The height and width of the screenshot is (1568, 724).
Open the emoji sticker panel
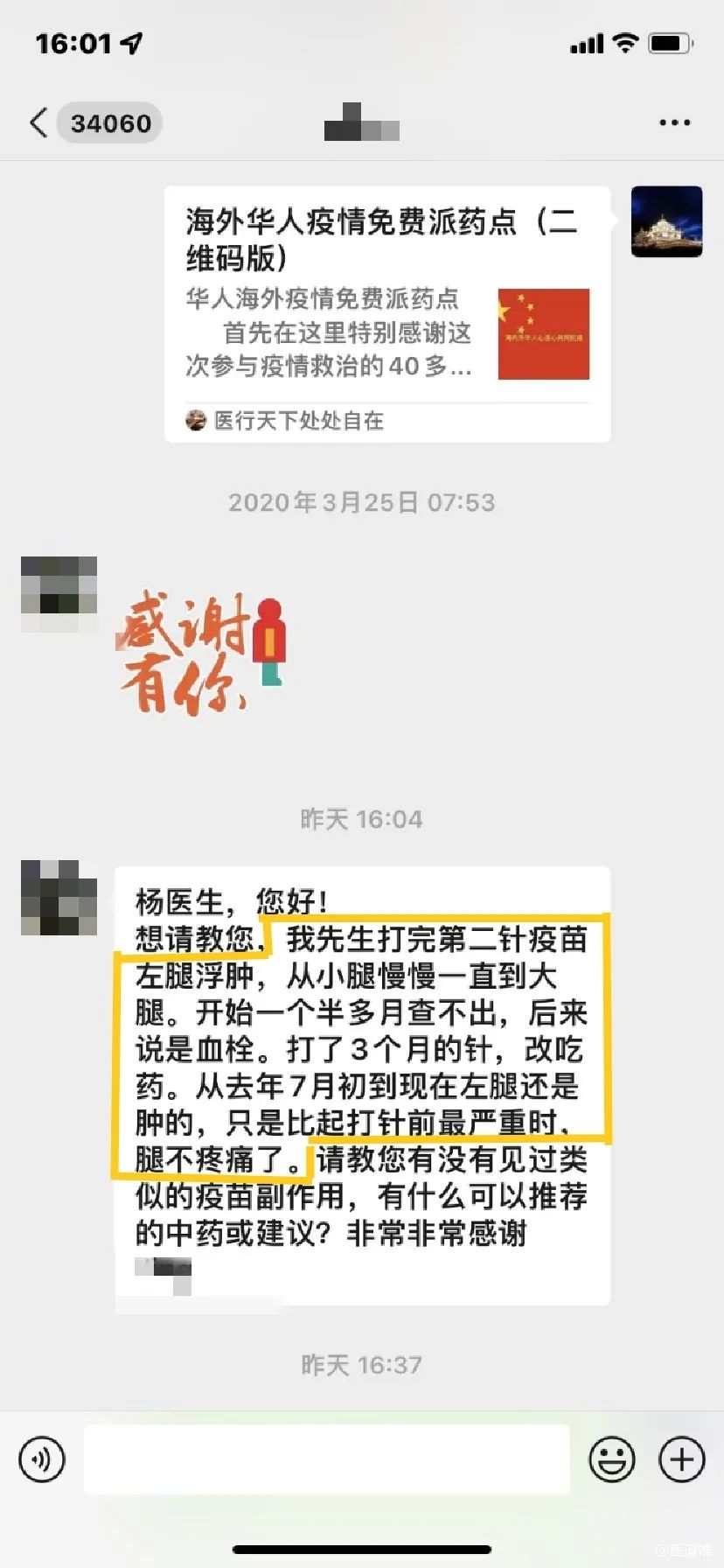click(x=611, y=1459)
